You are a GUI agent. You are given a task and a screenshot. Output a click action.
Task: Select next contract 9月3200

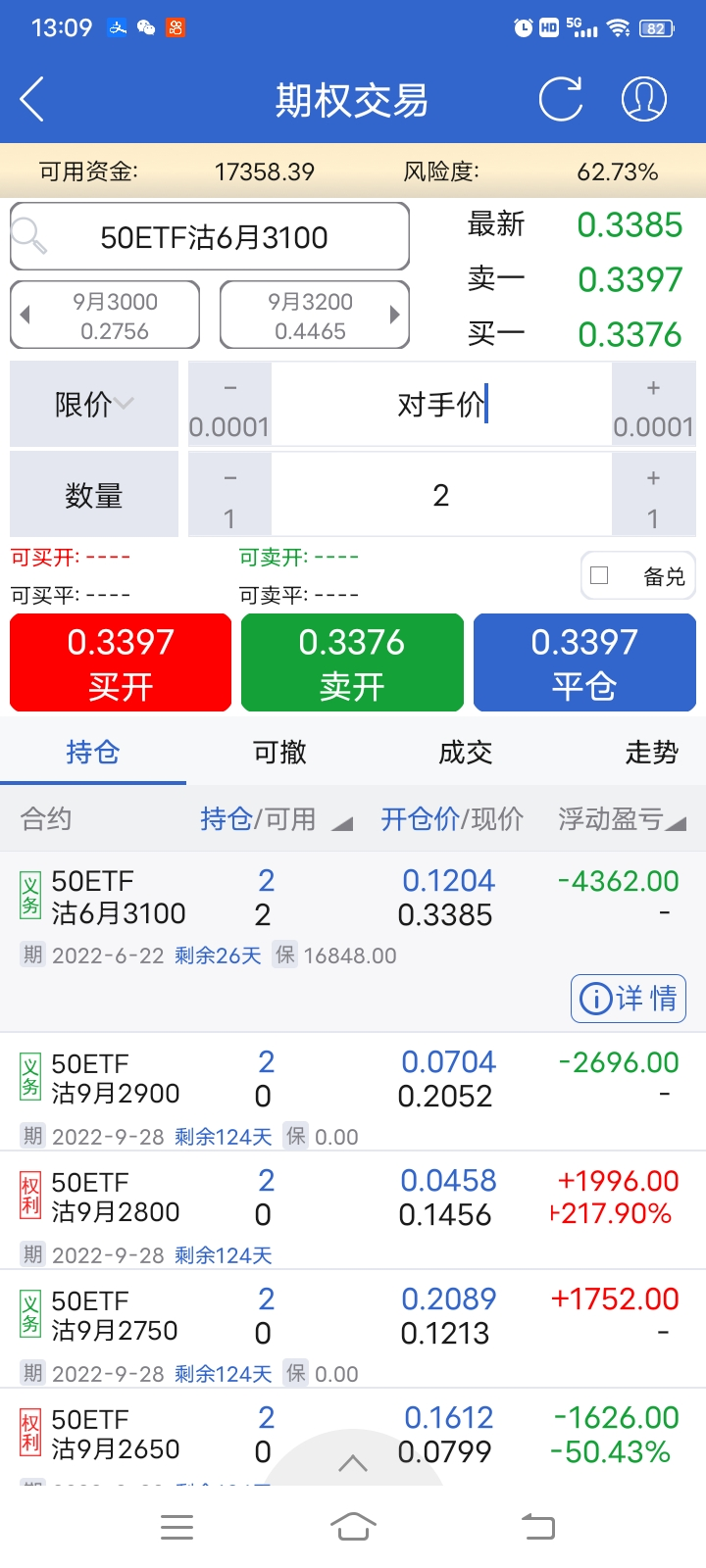(x=314, y=316)
